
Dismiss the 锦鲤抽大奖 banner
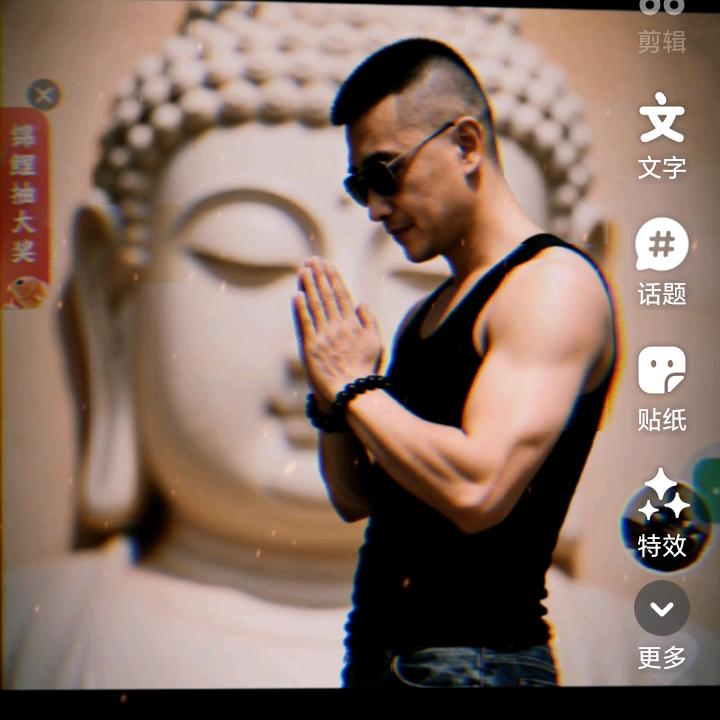click(x=43, y=95)
